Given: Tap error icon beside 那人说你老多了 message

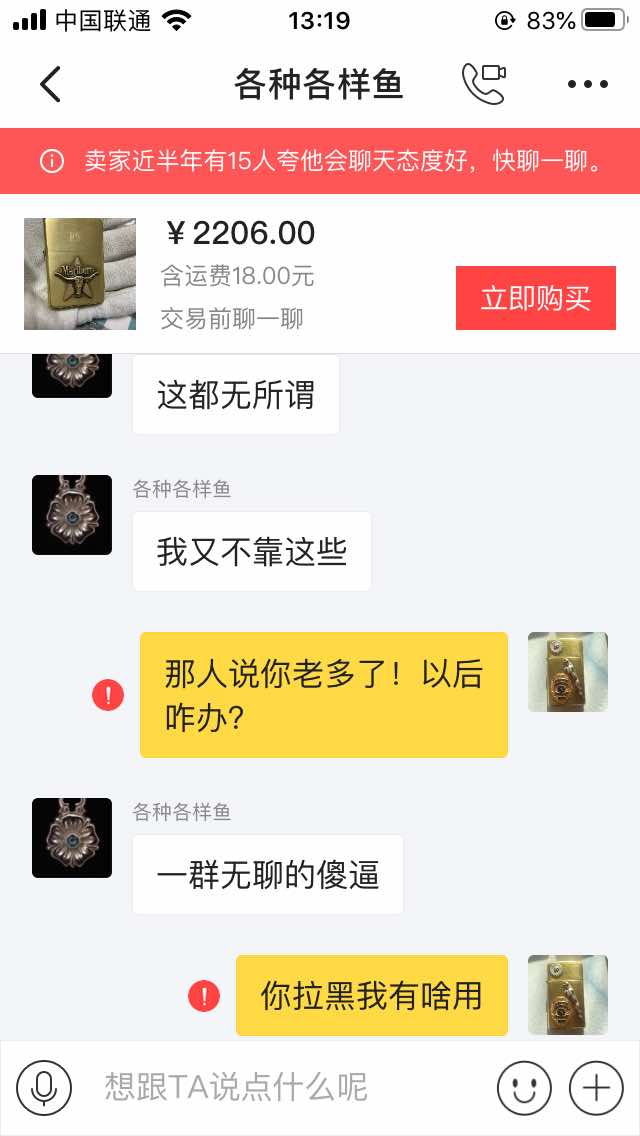Looking at the screenshot, I should (x=108, y=695).
